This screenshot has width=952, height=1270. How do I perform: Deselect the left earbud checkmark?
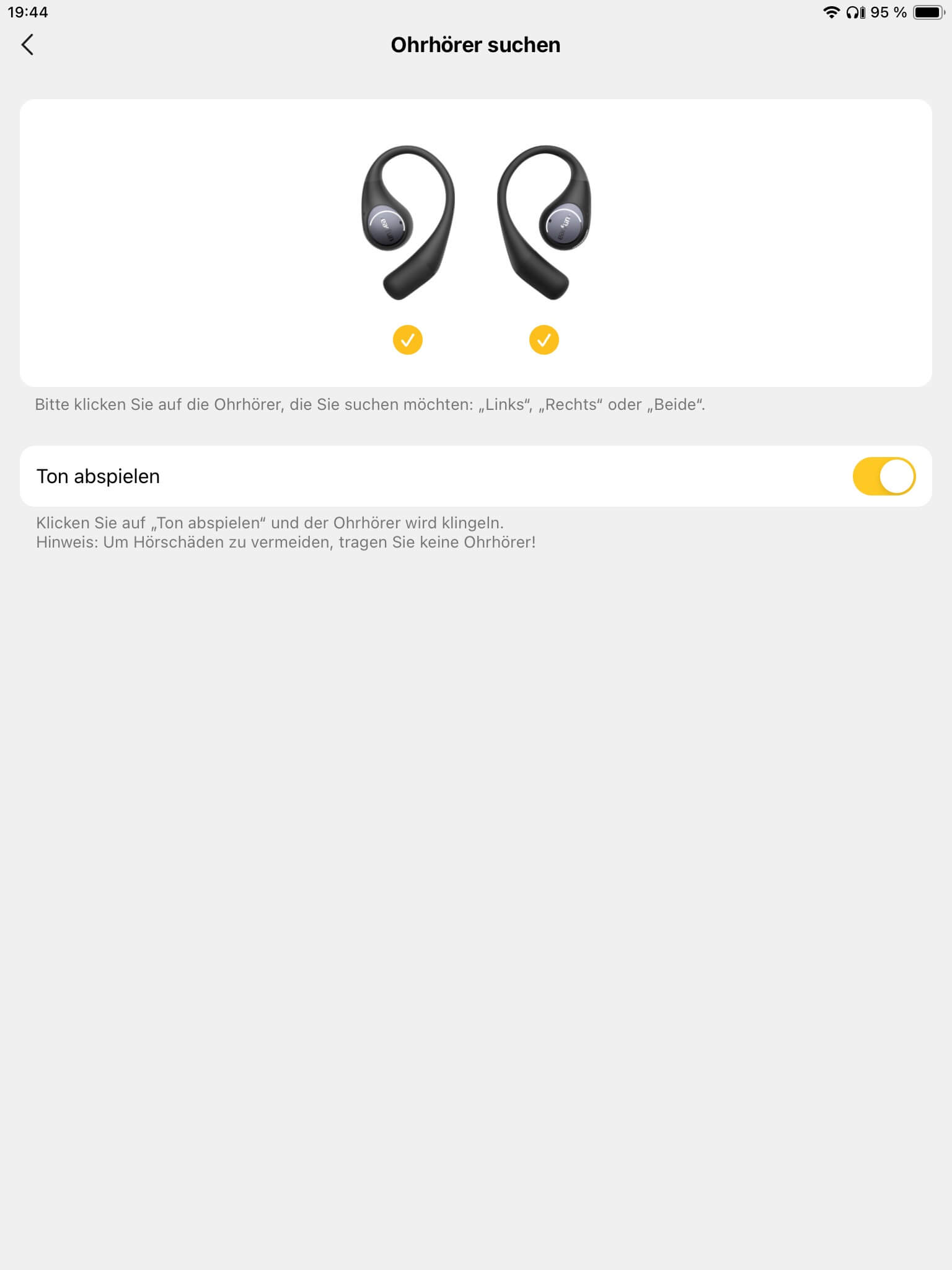point(407,340)
